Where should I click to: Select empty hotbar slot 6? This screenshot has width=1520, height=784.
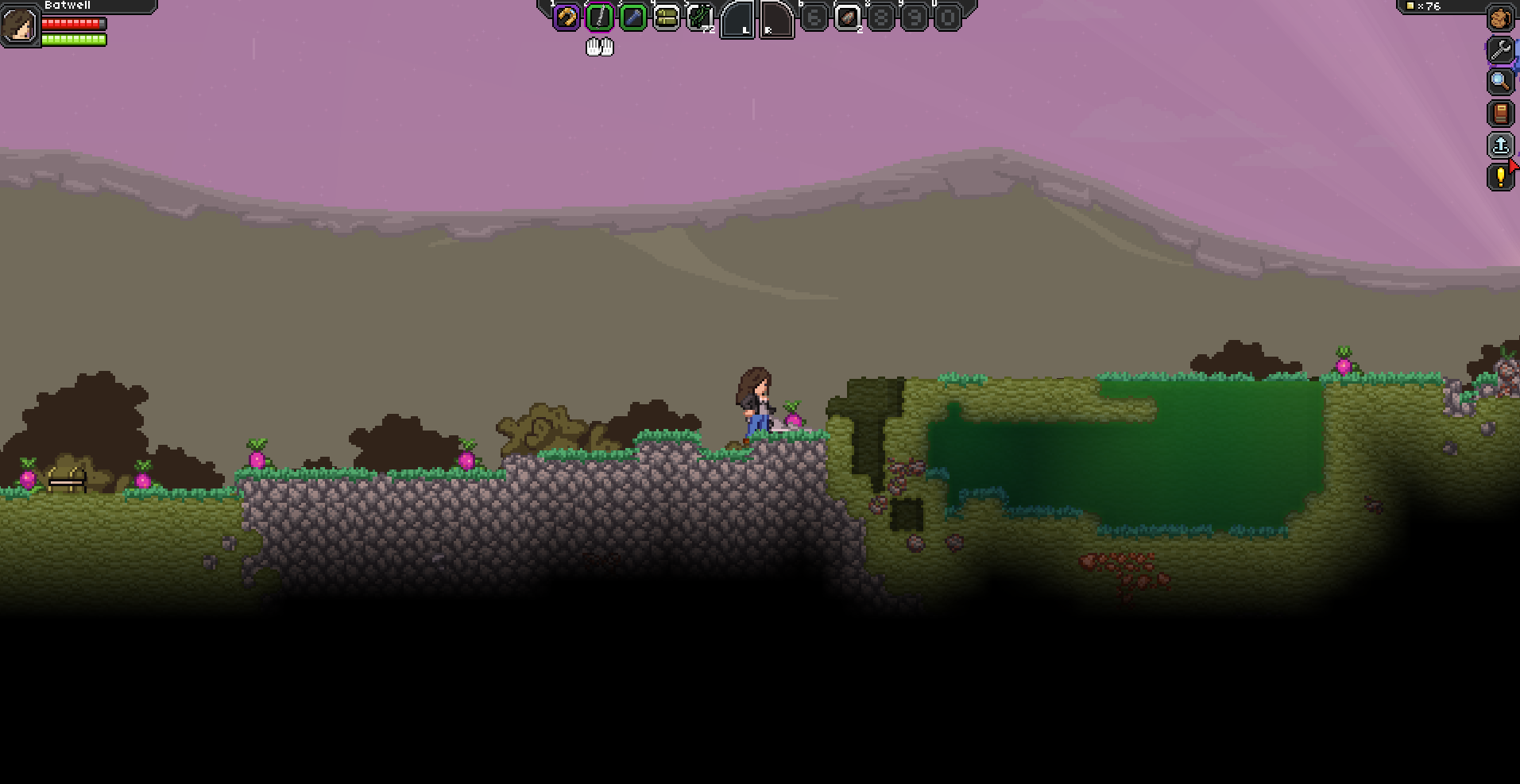click(x=814, y=17)
